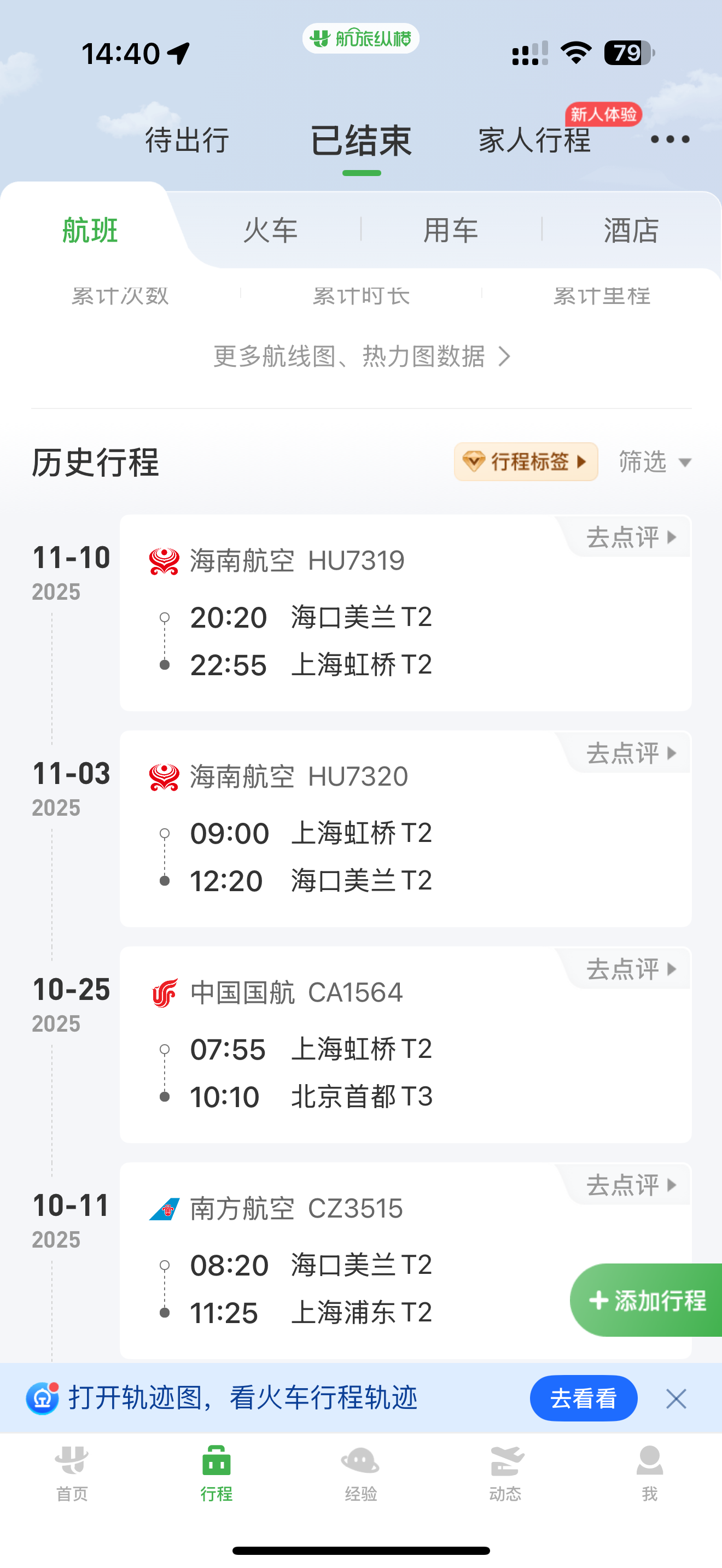Open the three-dot overflow menu
The height and width of the screenshot is (1568, 722).
pos(669,140)
